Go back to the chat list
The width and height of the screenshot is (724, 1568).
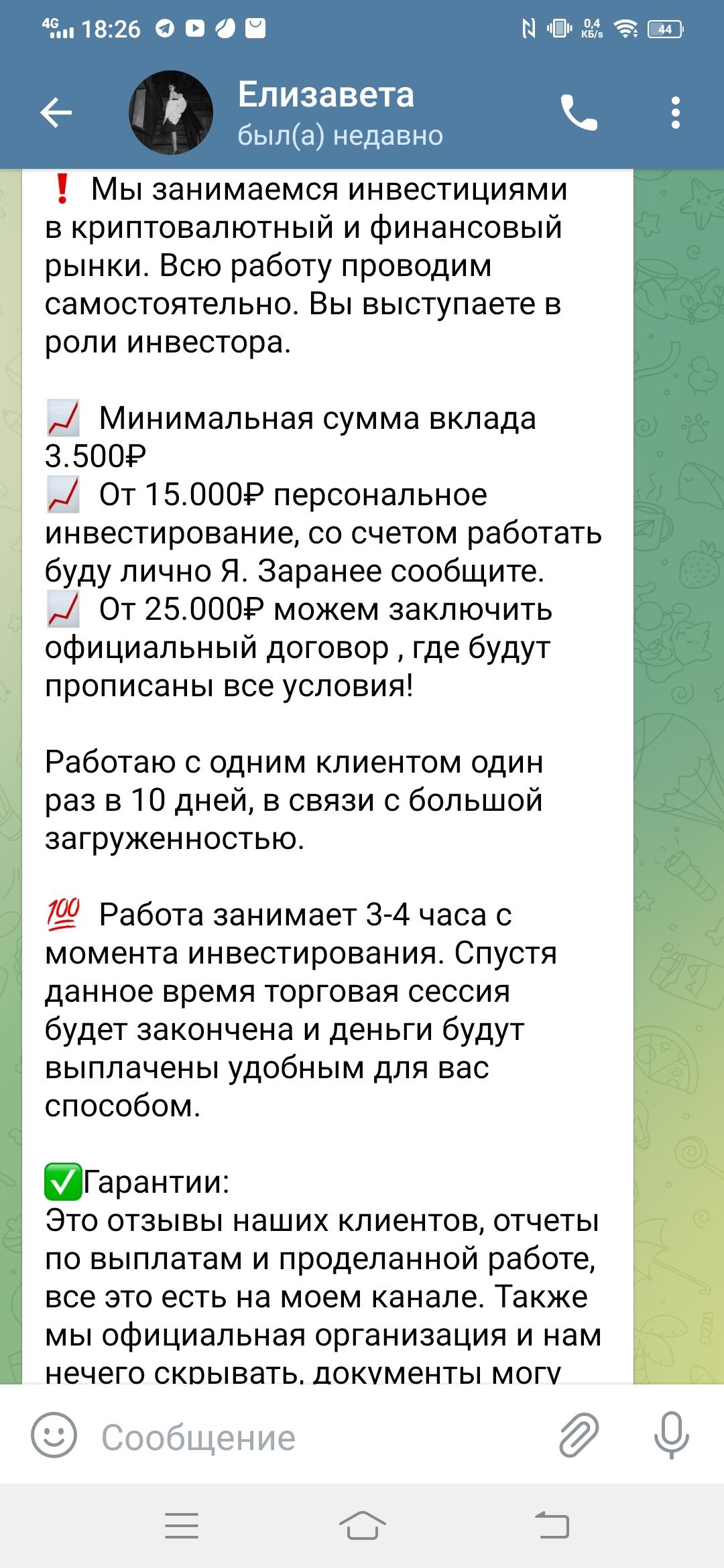pyautogui.click(x=56, y=113)
